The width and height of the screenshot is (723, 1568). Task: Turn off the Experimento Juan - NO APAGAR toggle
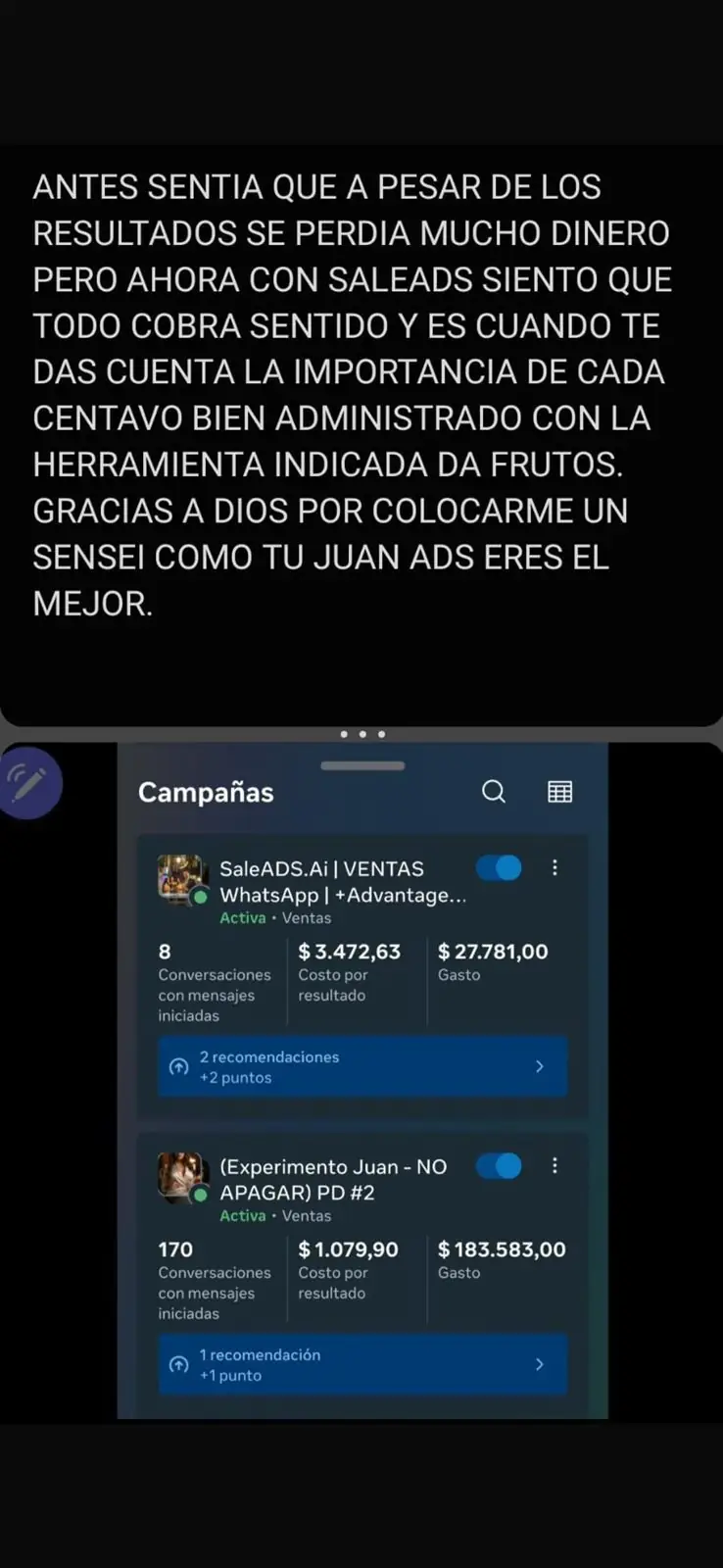(499, 1165)
